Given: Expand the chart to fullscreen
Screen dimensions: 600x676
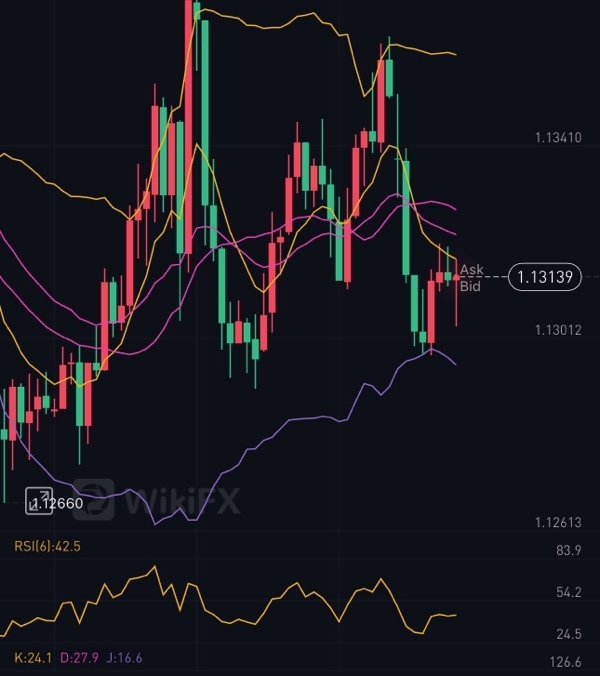Looking at the screenshot, I should point(40,501).
